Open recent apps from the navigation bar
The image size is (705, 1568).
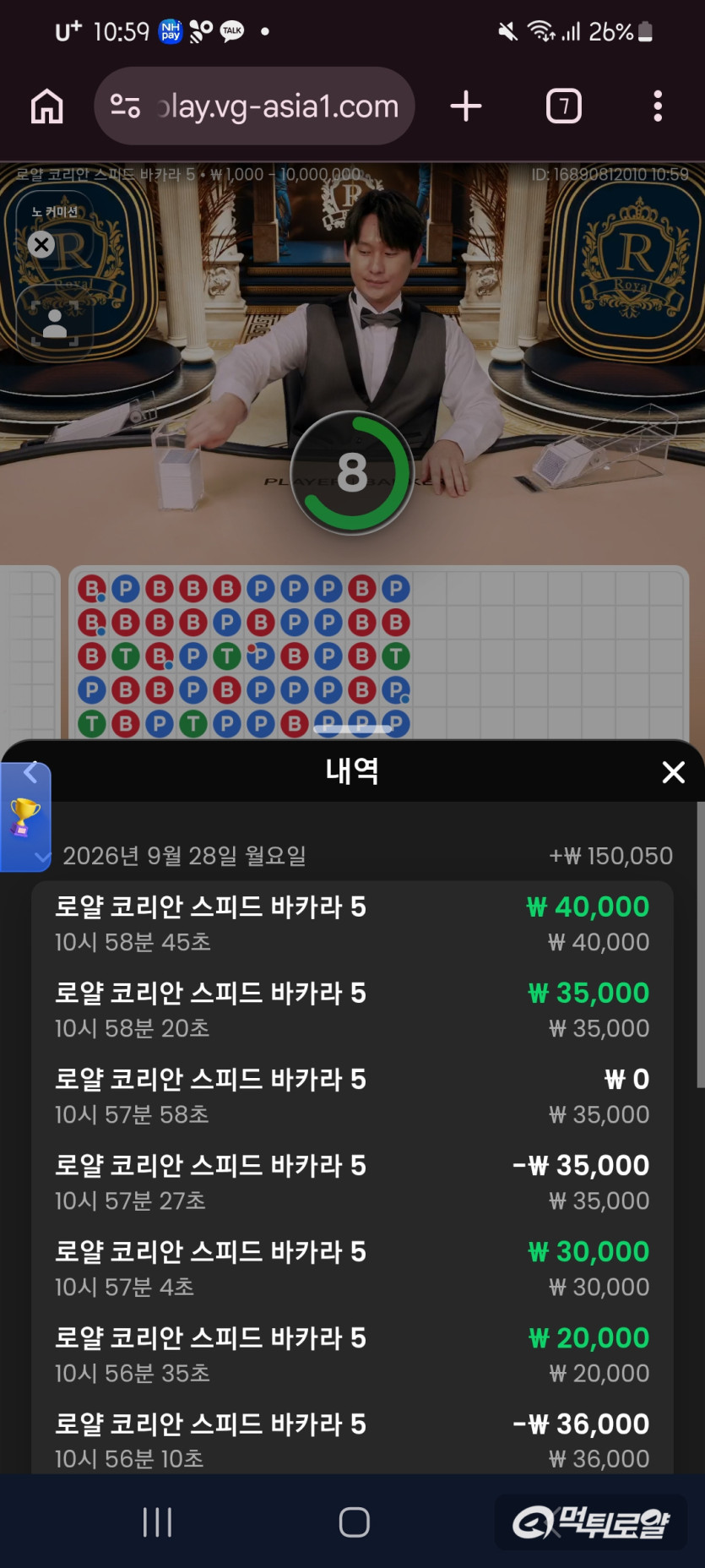pos(158,1522)
